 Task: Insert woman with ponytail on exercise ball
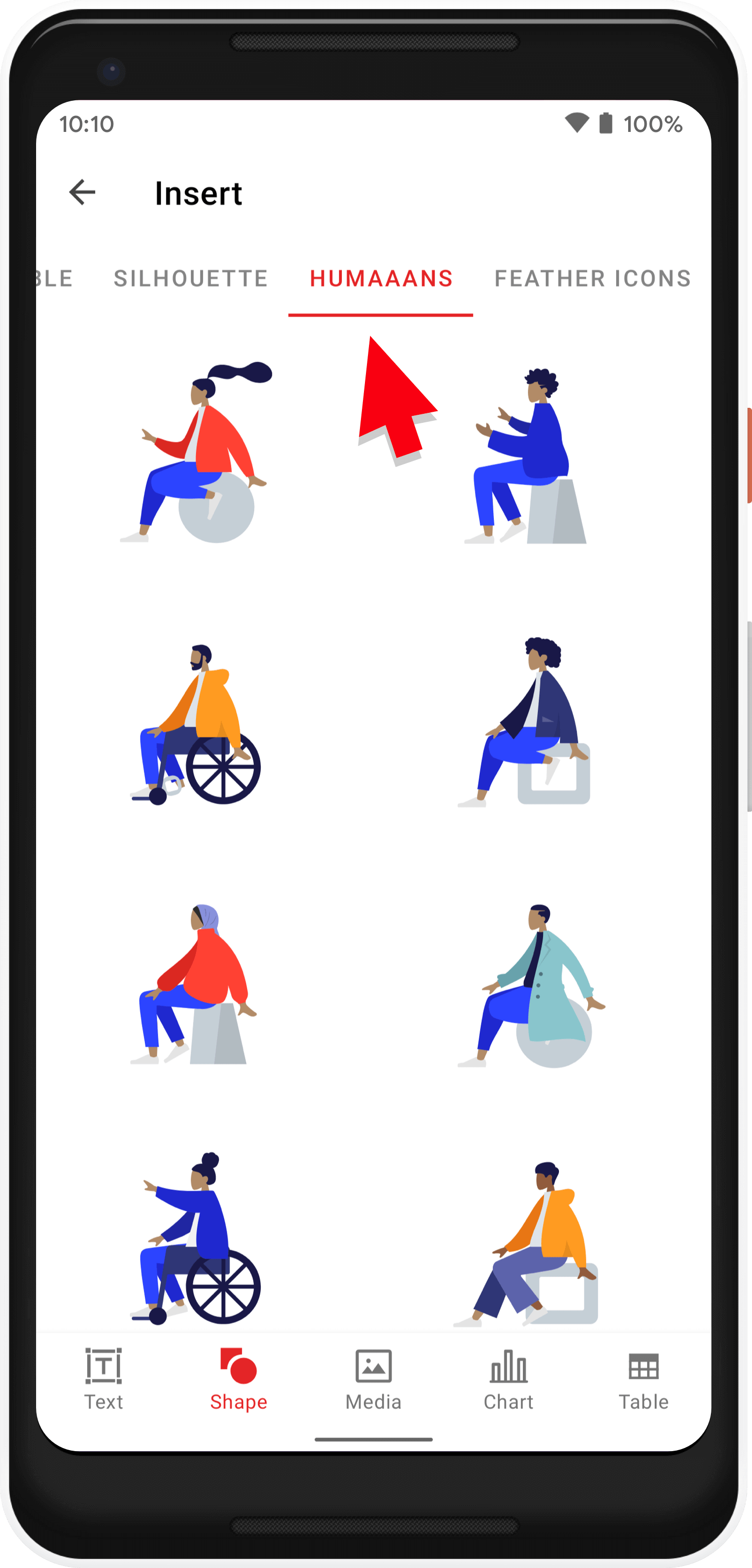[x=198, y=452]
